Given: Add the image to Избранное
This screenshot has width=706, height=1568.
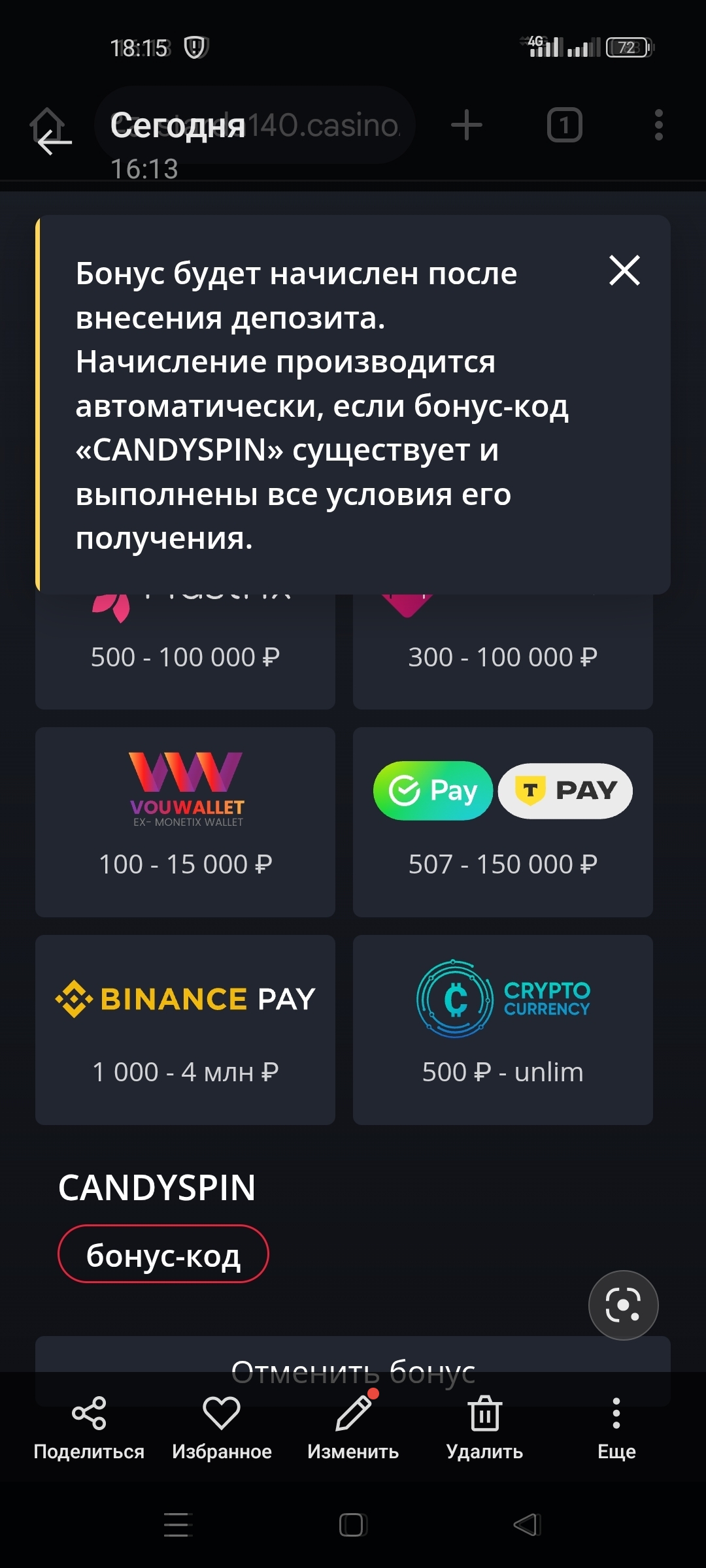Looking at the screenshot, I should click(x=222, y=1428).
